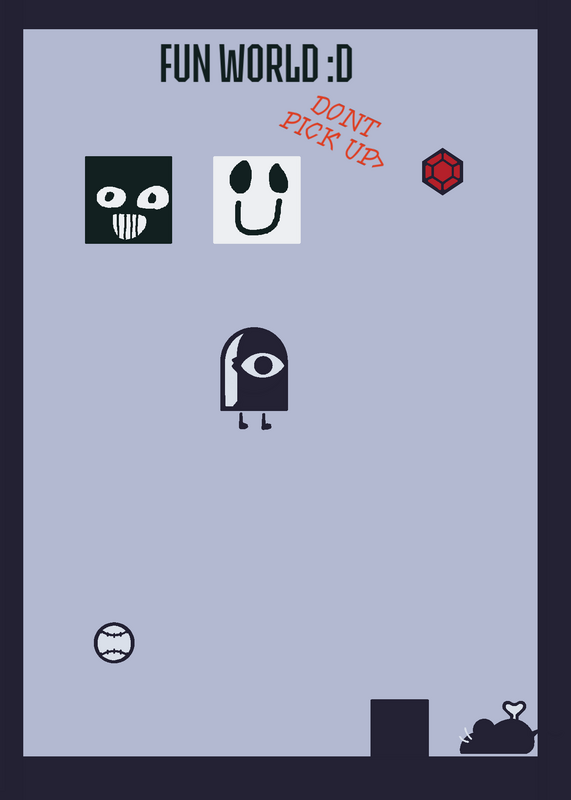The image size is (571, 800).
Task: Tap the red gem near the warning
Action: pyautogui.click(x=442, y=171)
